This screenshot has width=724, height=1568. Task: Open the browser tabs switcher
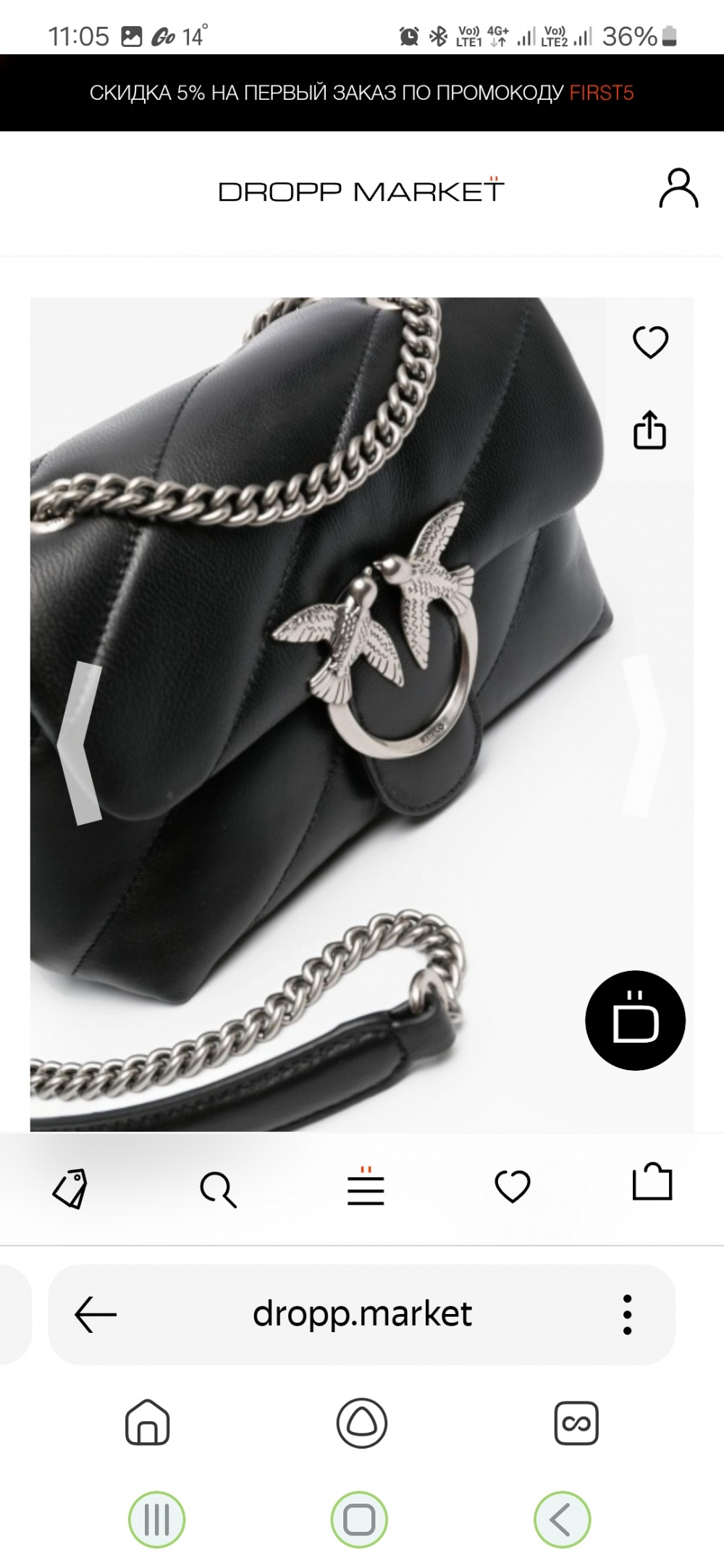click(x=576, y=1423)
